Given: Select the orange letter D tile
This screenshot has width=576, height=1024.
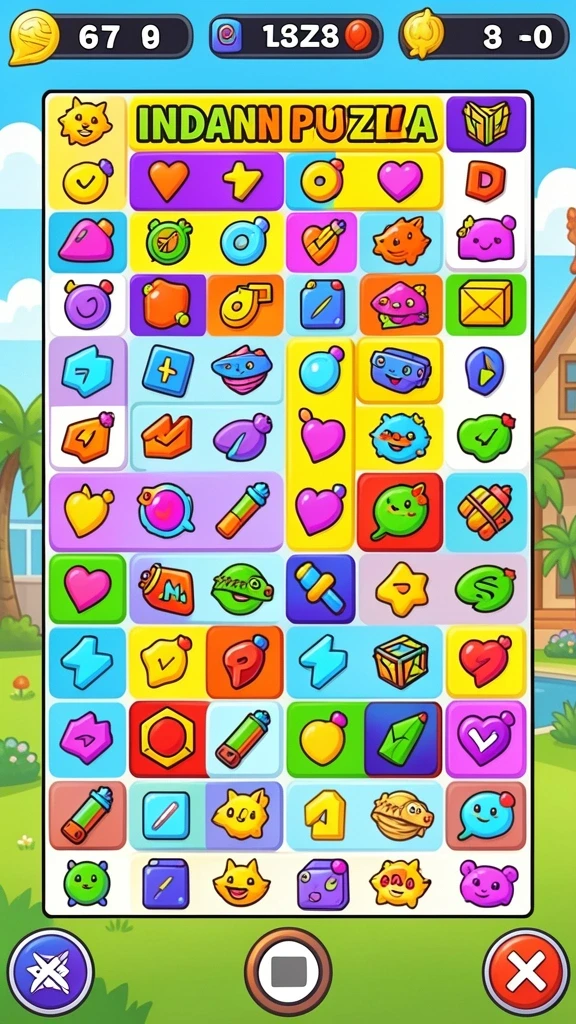Looking at the screenshot, I should [485, 181].
